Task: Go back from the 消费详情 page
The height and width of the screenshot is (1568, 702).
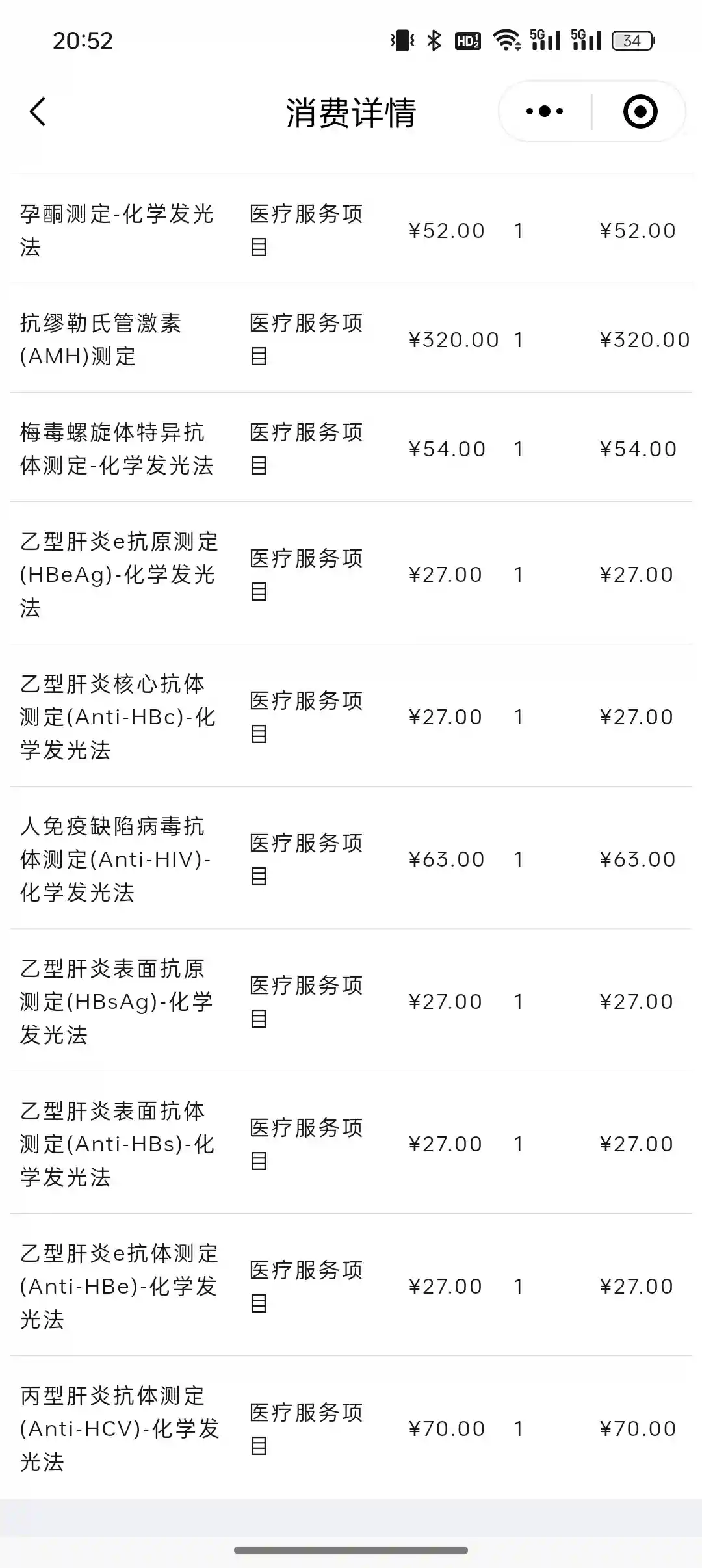Action: pos(38,112)
